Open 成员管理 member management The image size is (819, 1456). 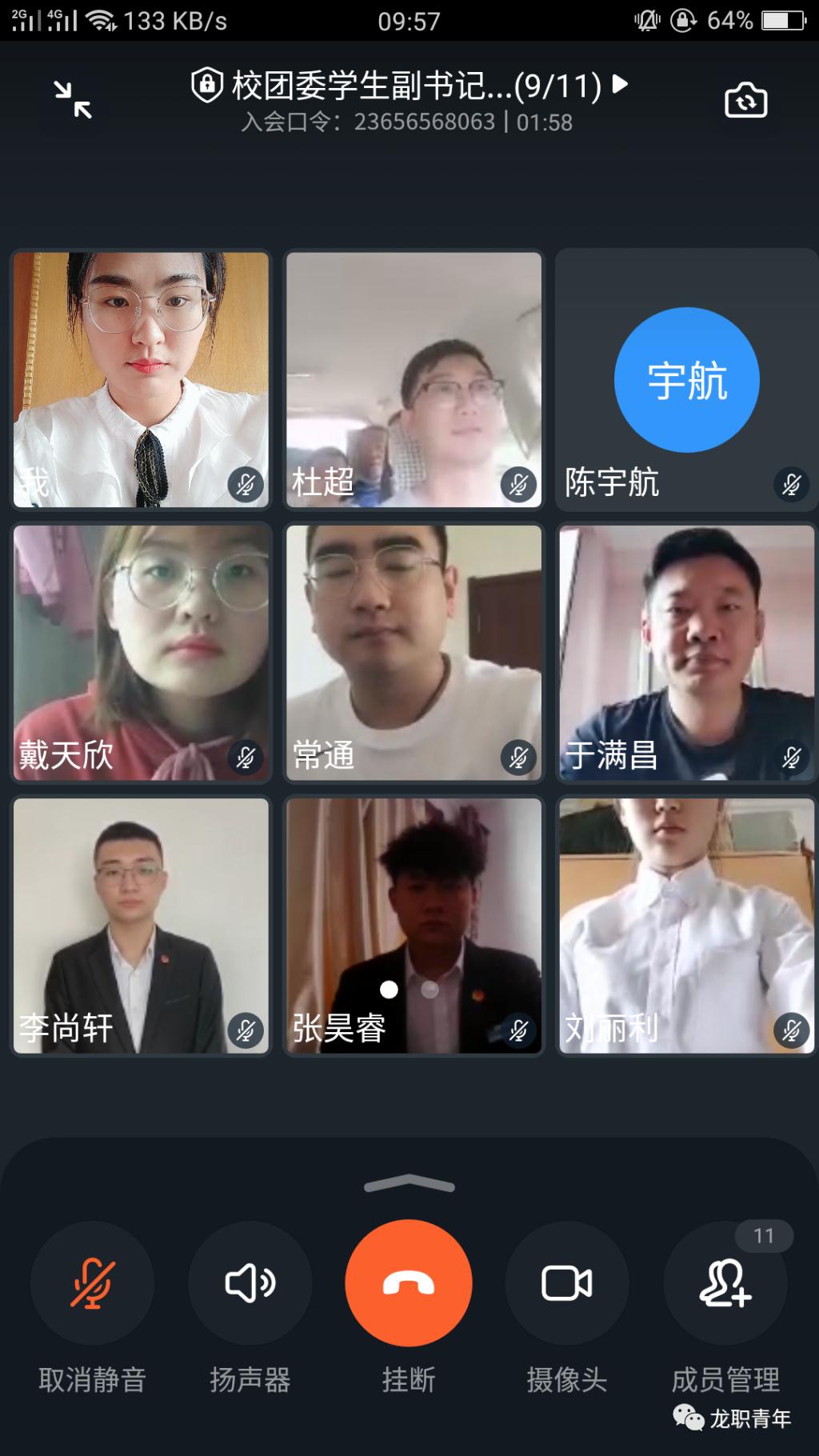[x=725, y=1284]
